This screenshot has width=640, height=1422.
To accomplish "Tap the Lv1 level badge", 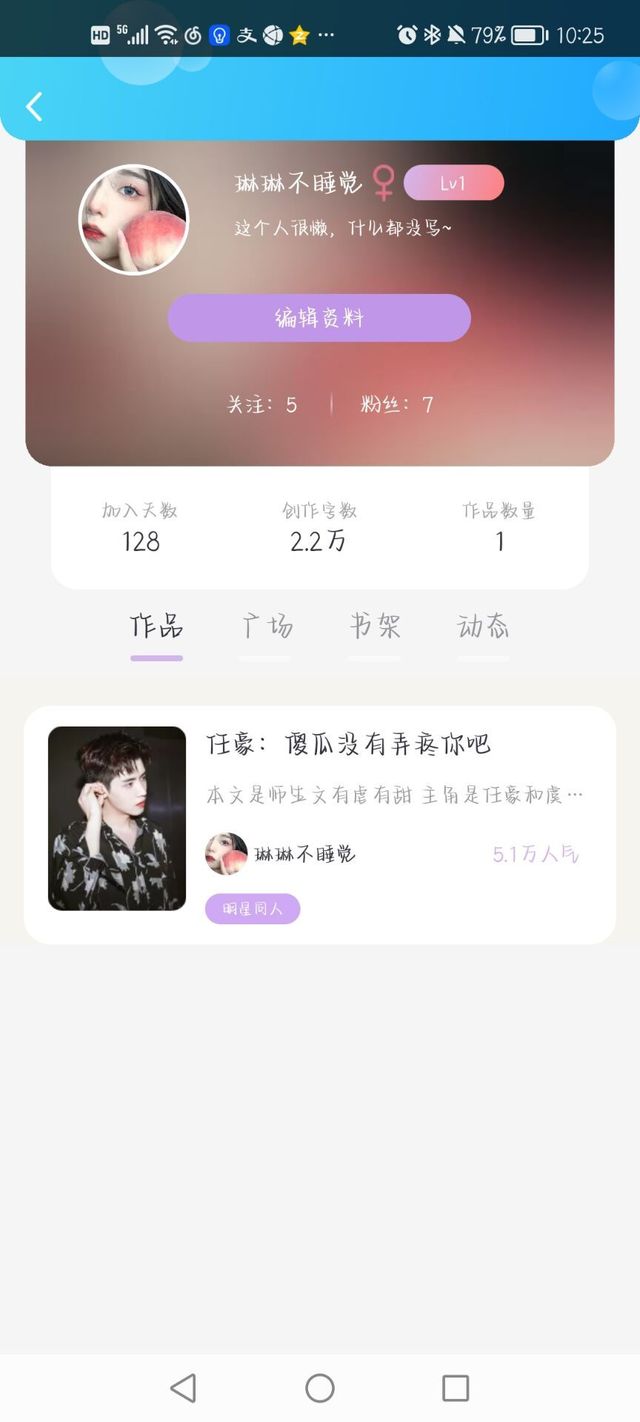I will pos(453,183).
